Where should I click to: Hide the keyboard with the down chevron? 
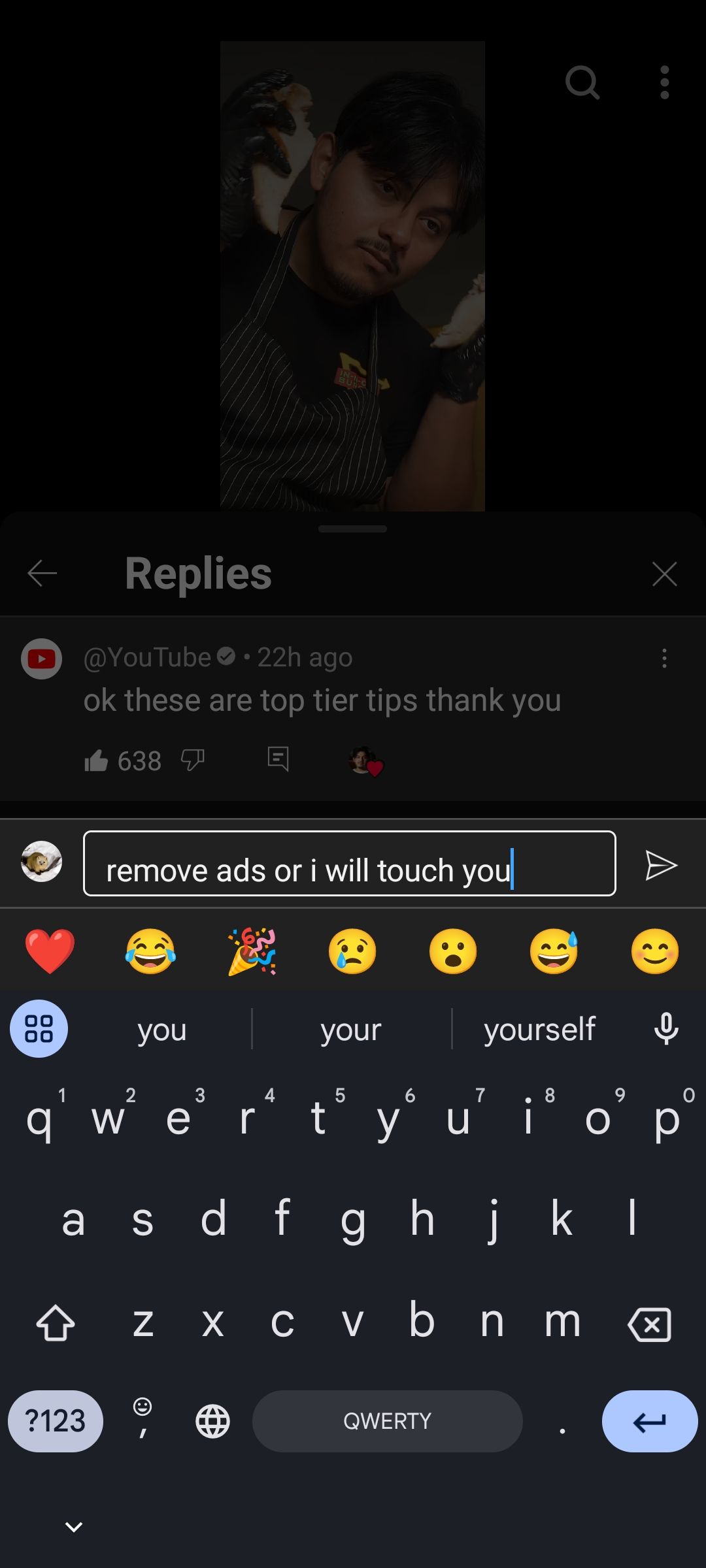point(74,1527)
